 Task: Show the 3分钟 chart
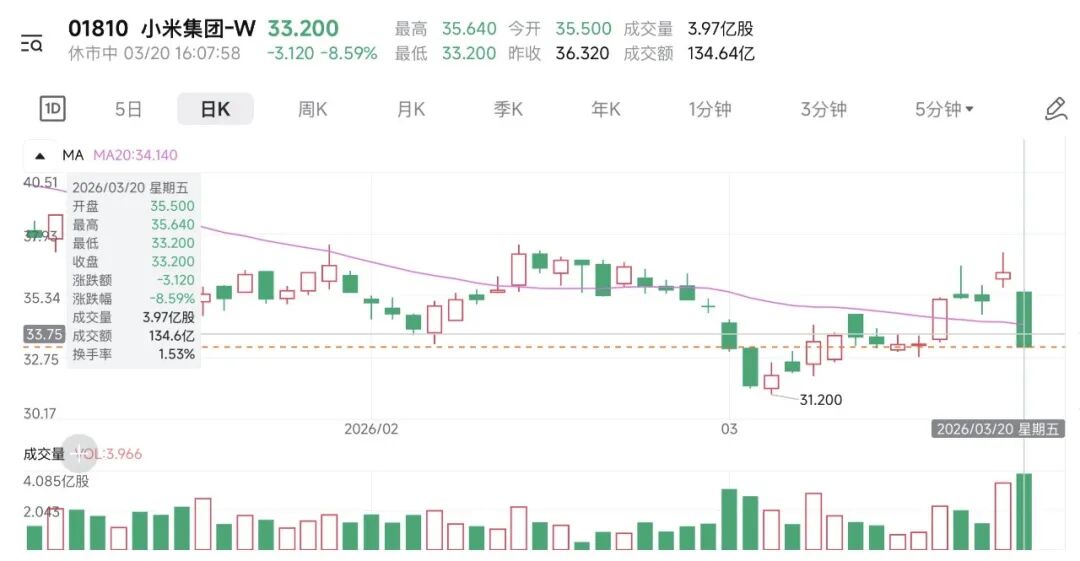[823, 109]
